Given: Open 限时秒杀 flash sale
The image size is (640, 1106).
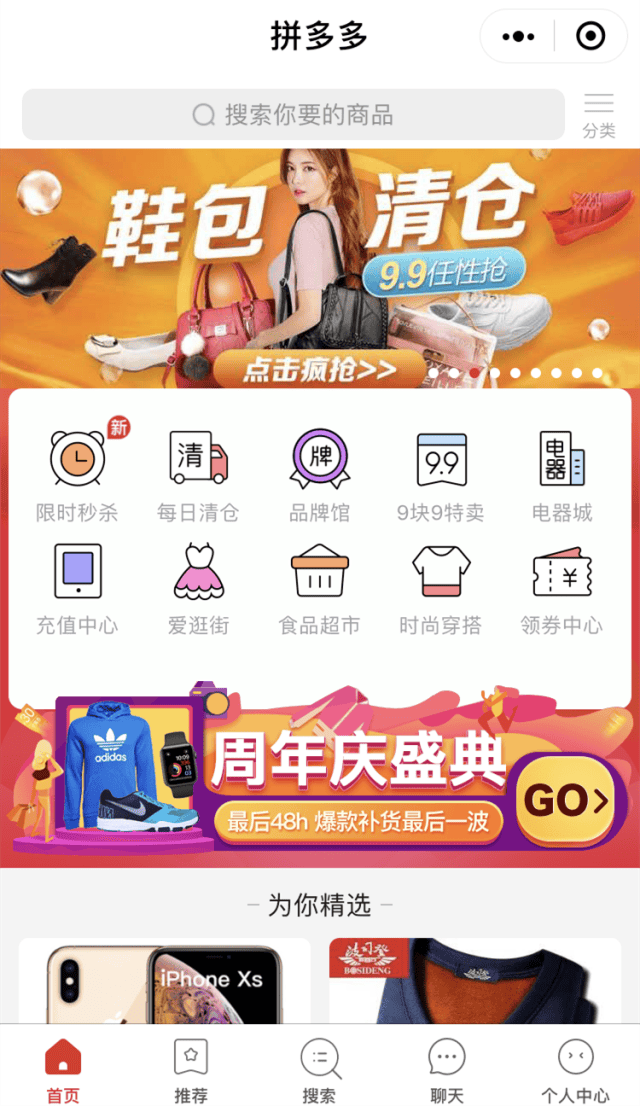Looking at the screenshot, I should (x=77, y=475).
